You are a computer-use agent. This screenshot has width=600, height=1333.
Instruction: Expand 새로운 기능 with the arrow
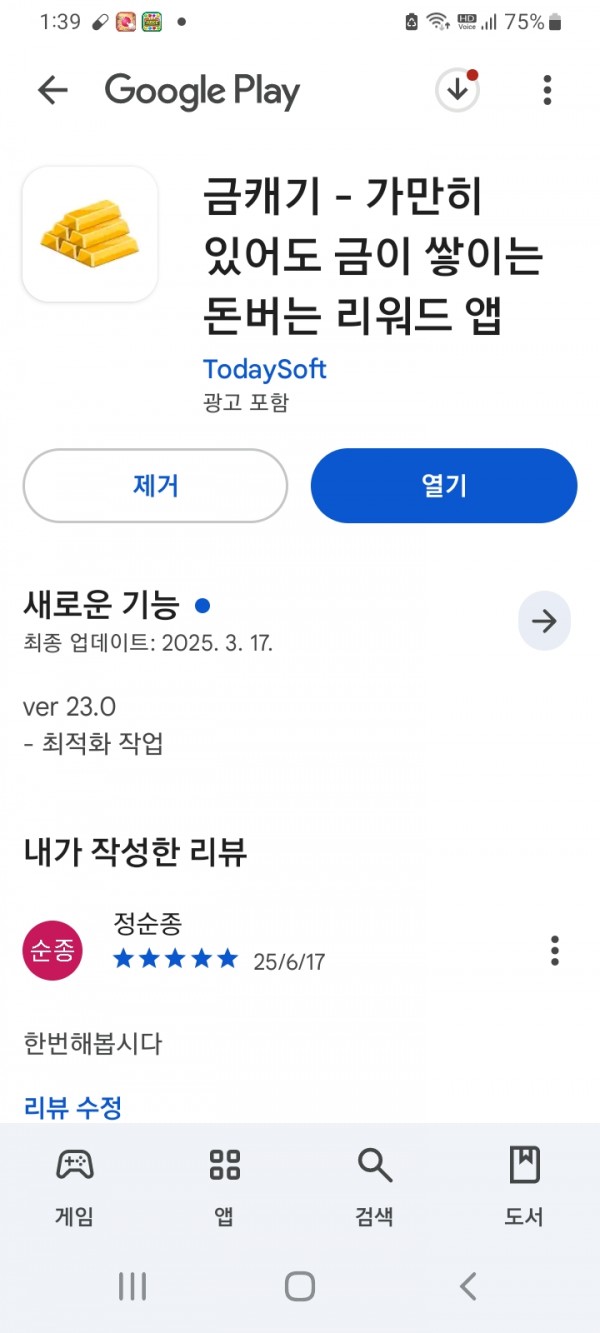pos(544,621)
